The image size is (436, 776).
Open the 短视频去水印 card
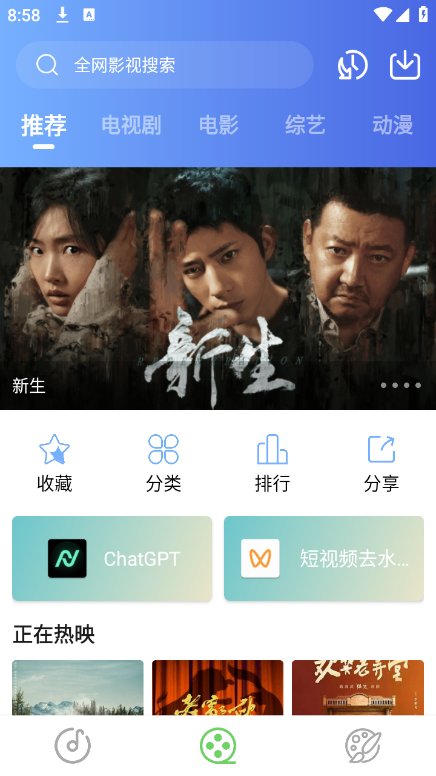tap(324, 558)
